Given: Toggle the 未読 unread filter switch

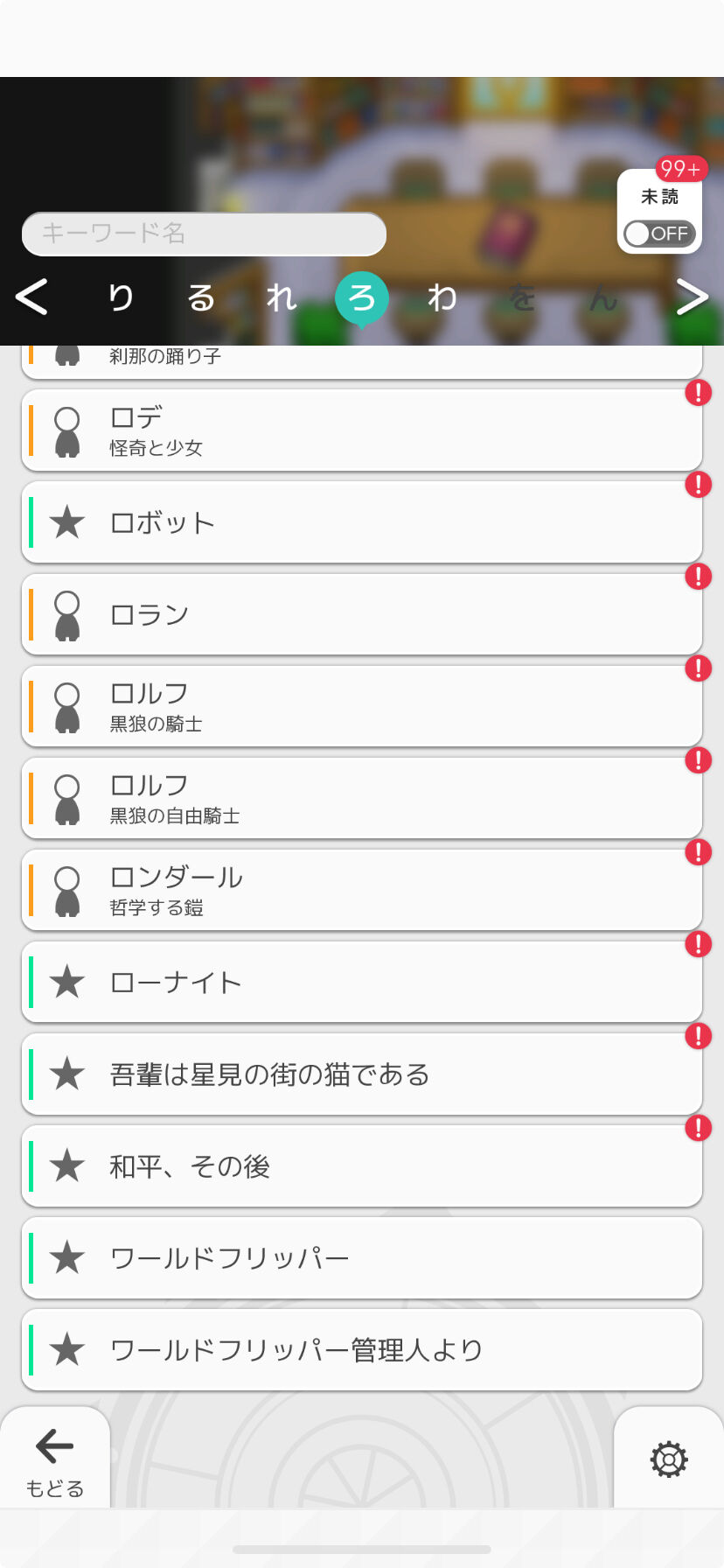Looking at the screenshot, I should [660, 234].
